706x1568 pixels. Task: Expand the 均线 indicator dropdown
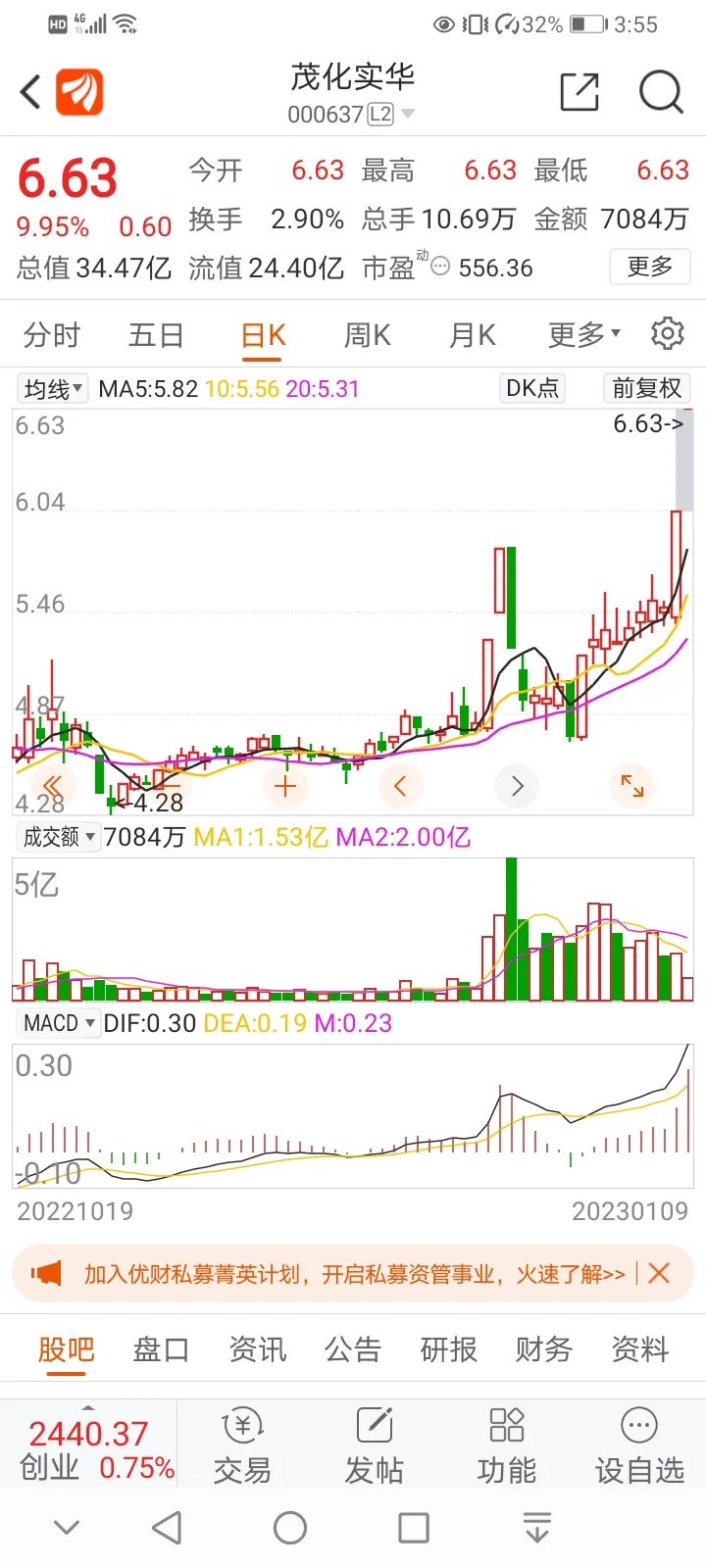[x=53, y=389]
